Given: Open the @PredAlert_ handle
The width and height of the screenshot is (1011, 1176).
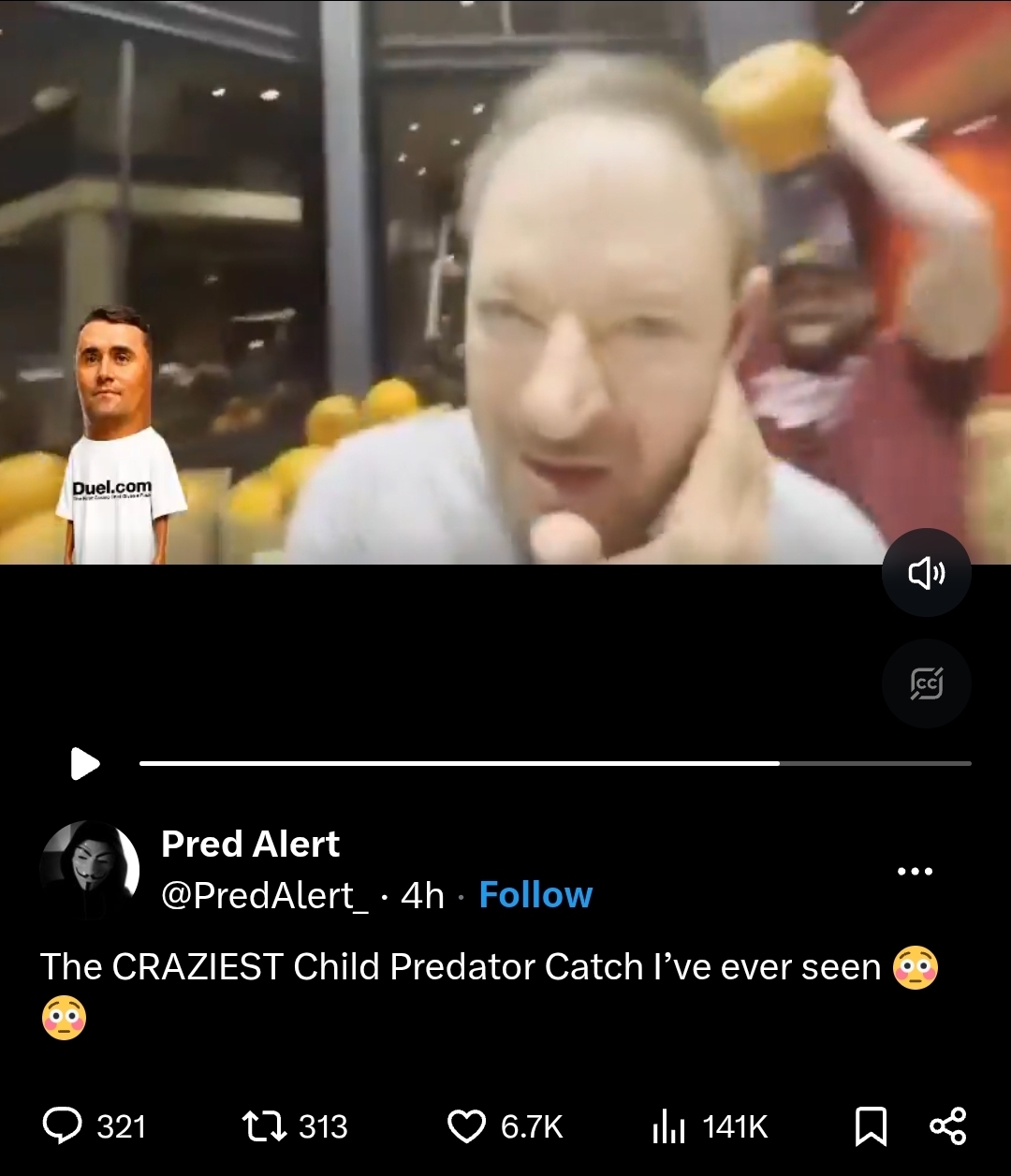Looking at the screenshot, I should (264, 896).
